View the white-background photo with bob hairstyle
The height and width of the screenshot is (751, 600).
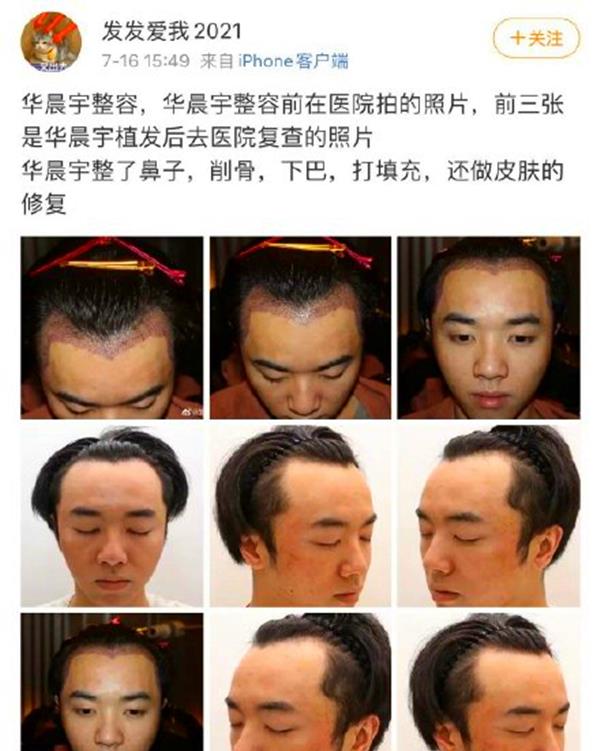pos(112,516)
